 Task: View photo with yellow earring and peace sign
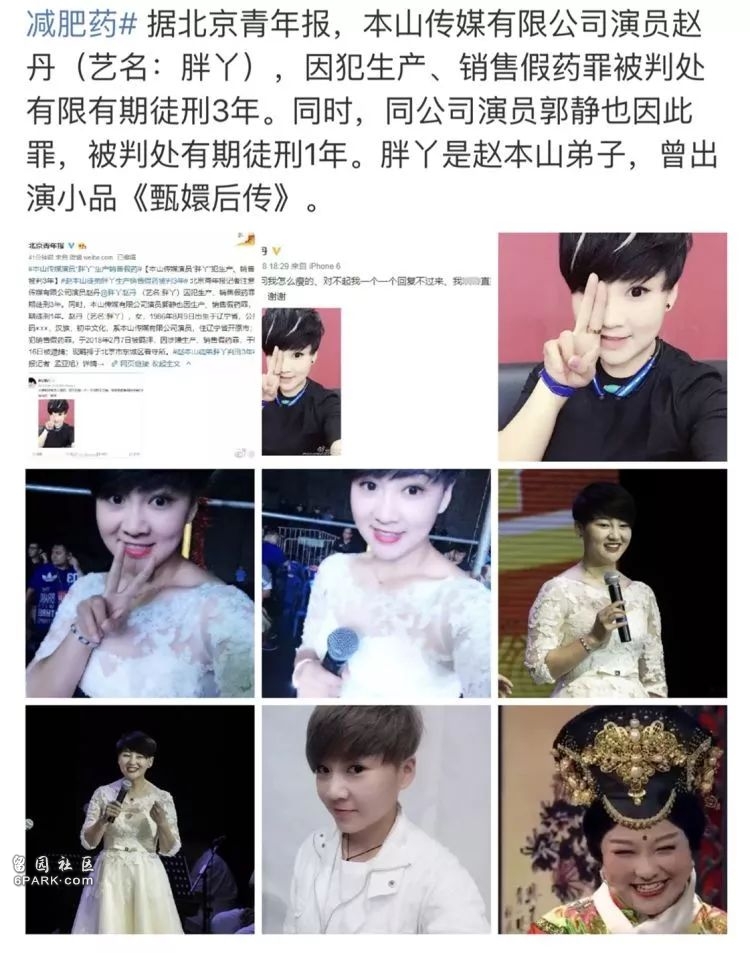(139, 583)
